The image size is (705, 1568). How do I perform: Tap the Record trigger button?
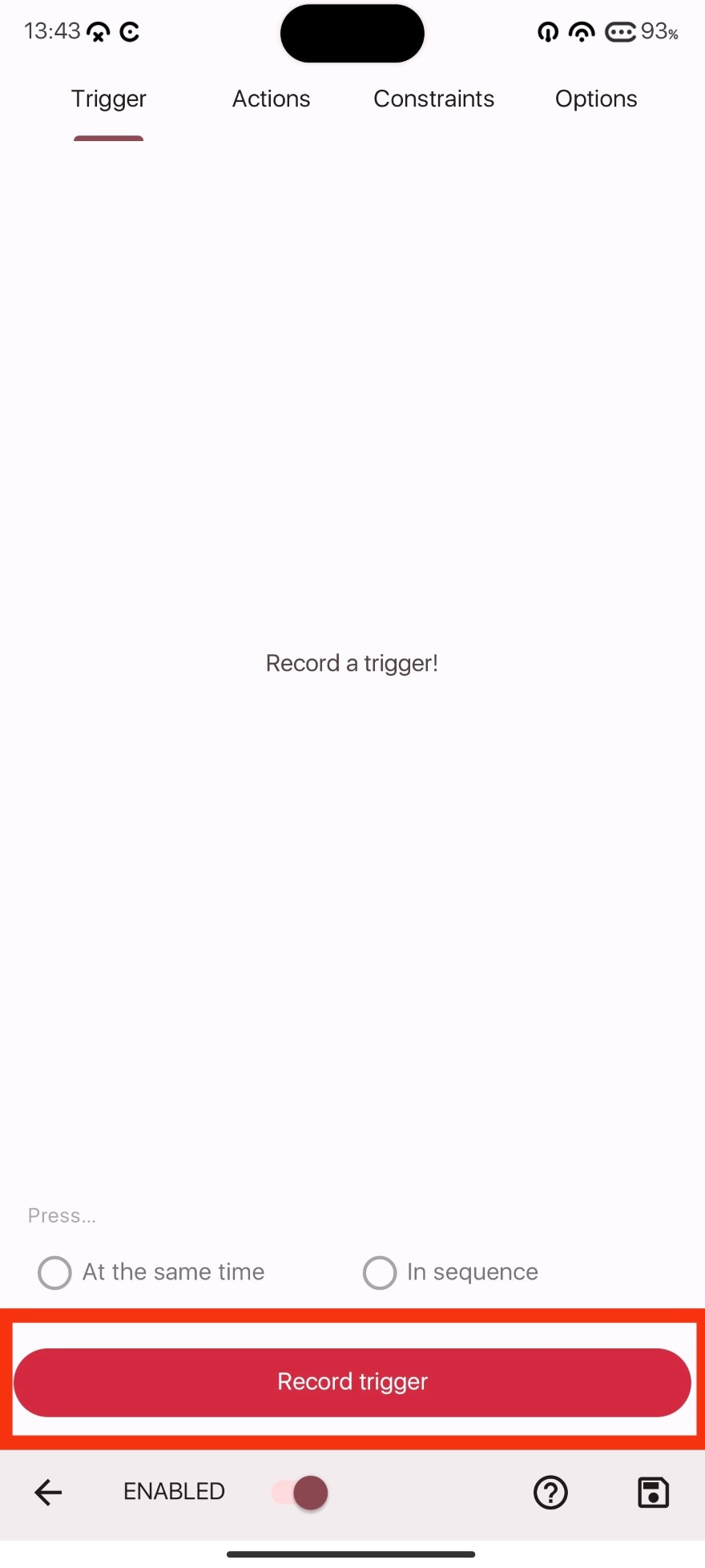coord(352,1382)
